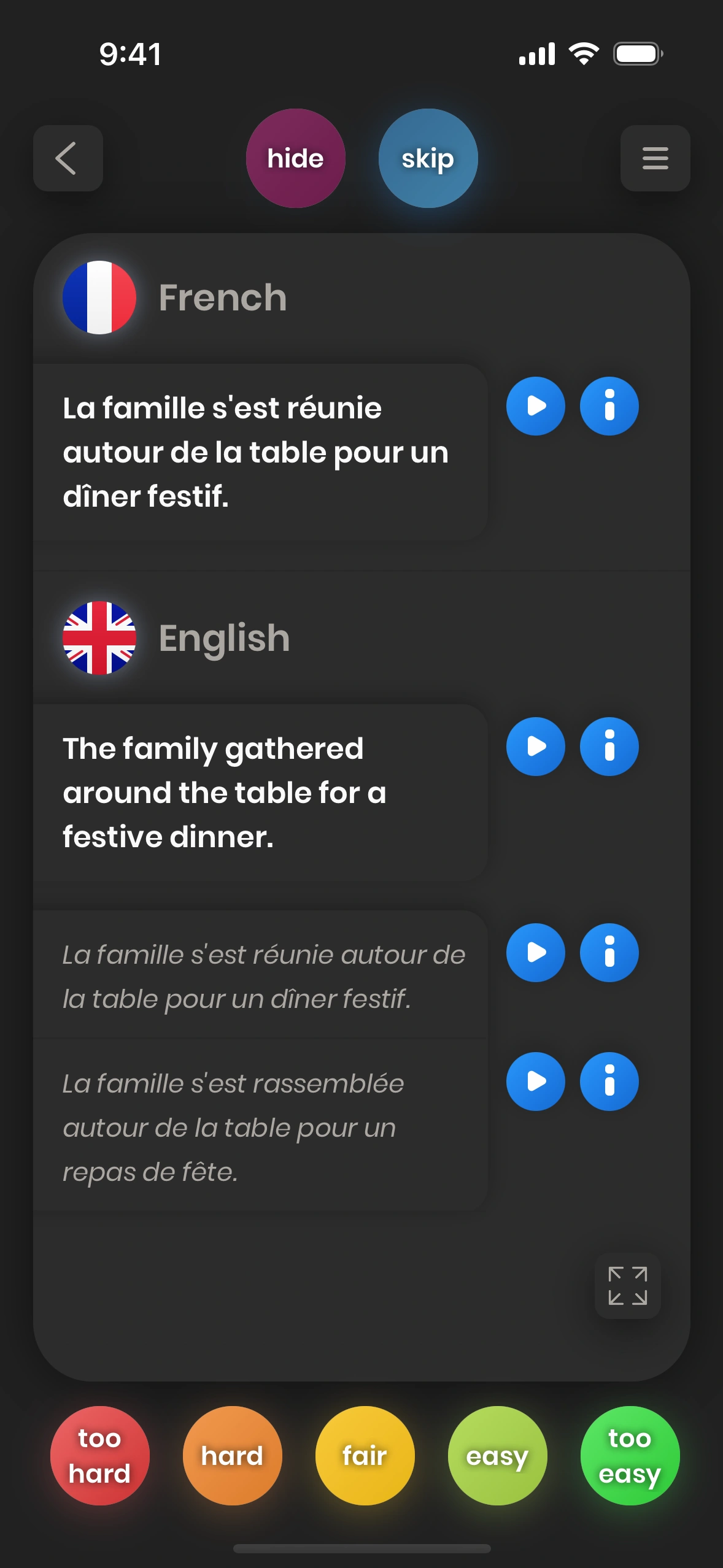View info for italic 'dîner festif' translation

pos(609,953)
